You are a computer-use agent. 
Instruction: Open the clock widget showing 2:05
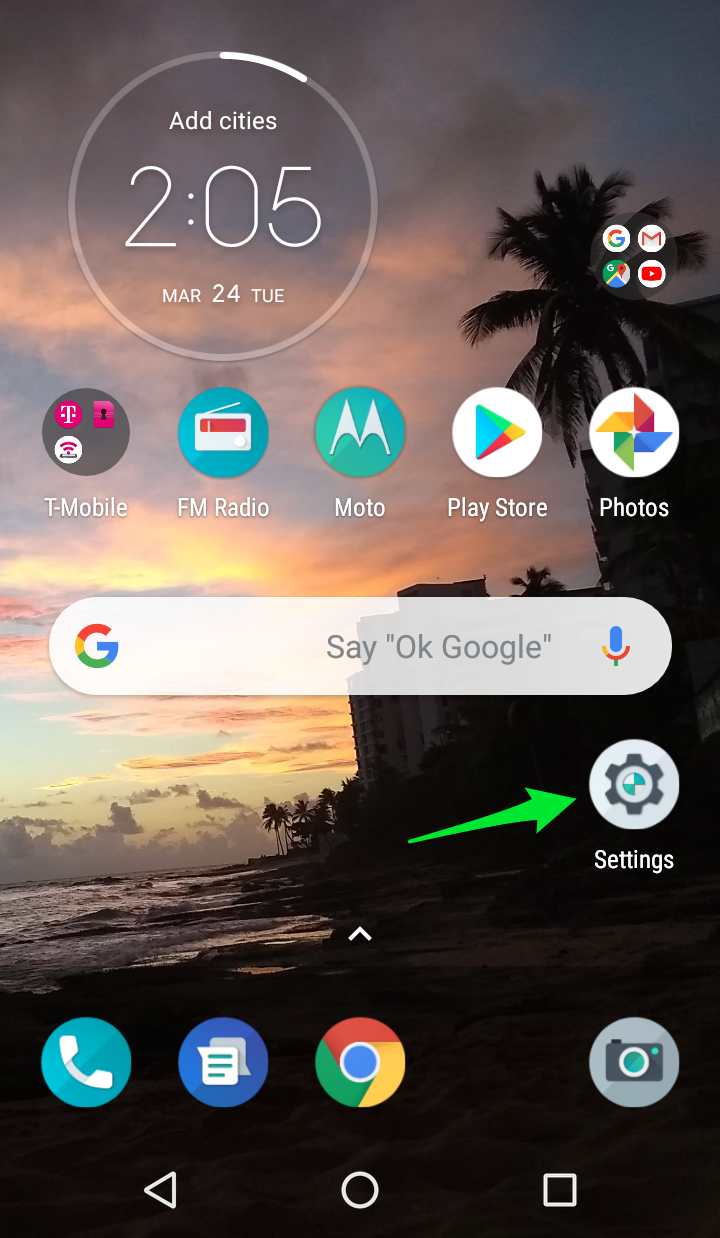223,206
